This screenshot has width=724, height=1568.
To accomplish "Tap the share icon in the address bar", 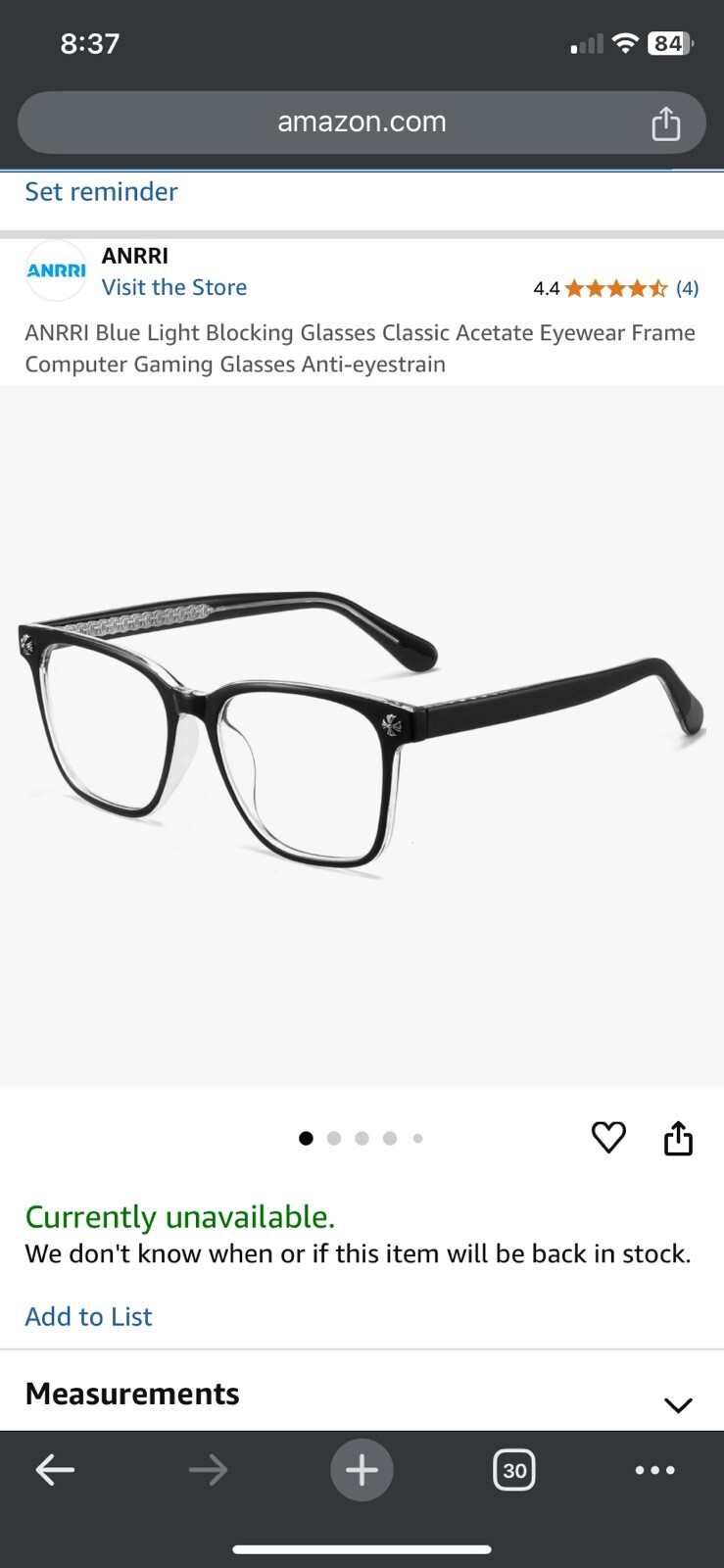I will click(x=667, y=122).
